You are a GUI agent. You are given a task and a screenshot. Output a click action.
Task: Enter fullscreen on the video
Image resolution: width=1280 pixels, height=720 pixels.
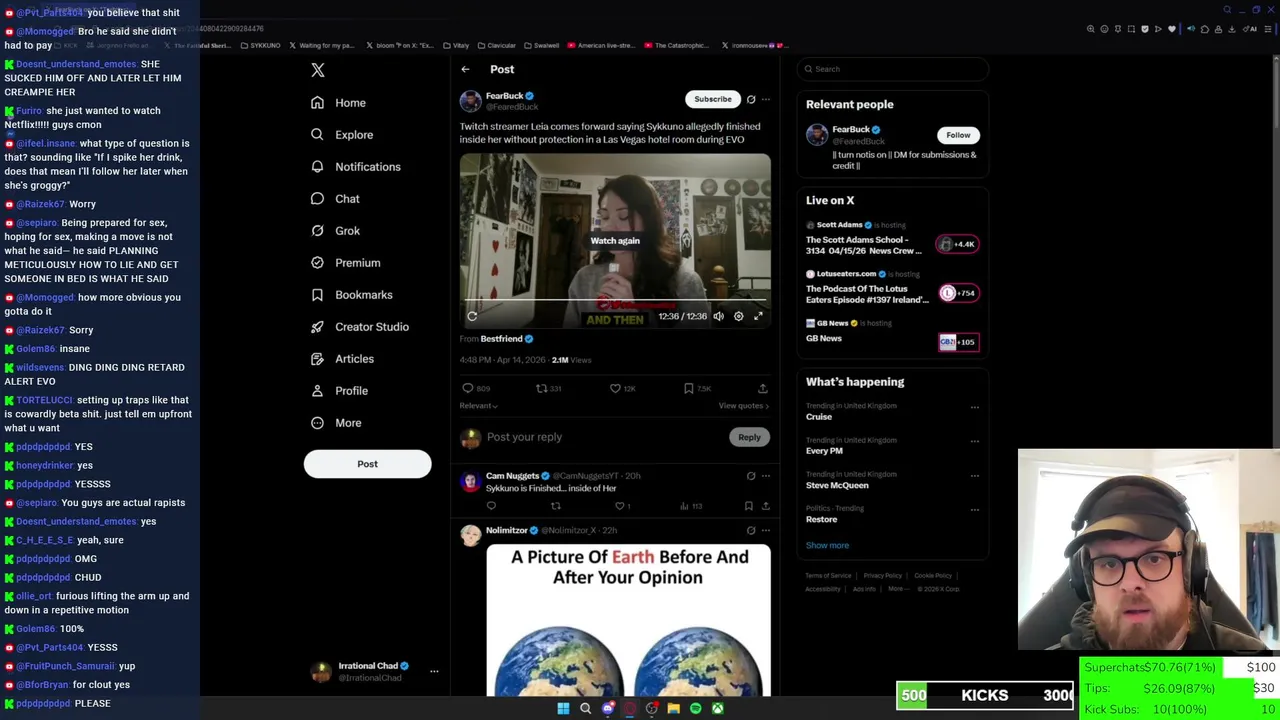pos(758,316)
